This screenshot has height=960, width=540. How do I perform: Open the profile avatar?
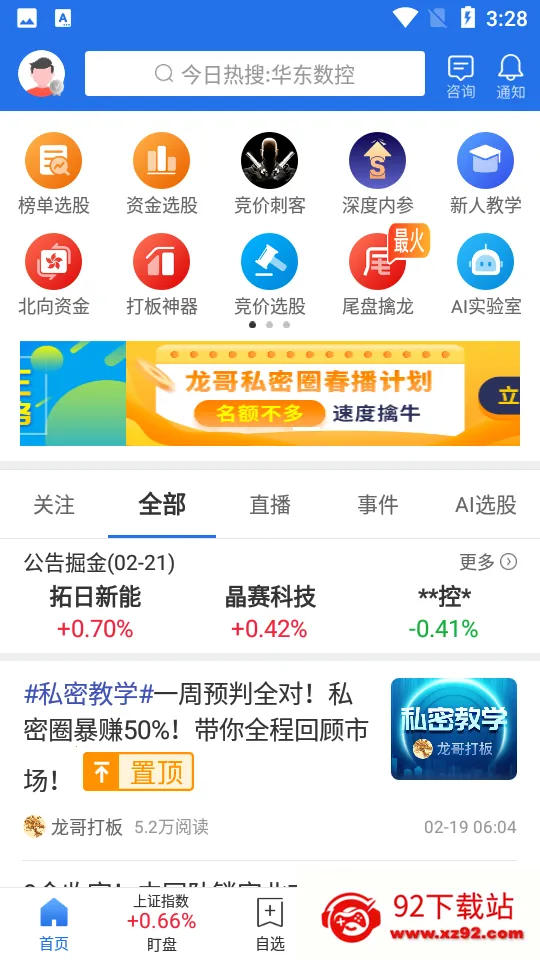[x=41, y=73]
